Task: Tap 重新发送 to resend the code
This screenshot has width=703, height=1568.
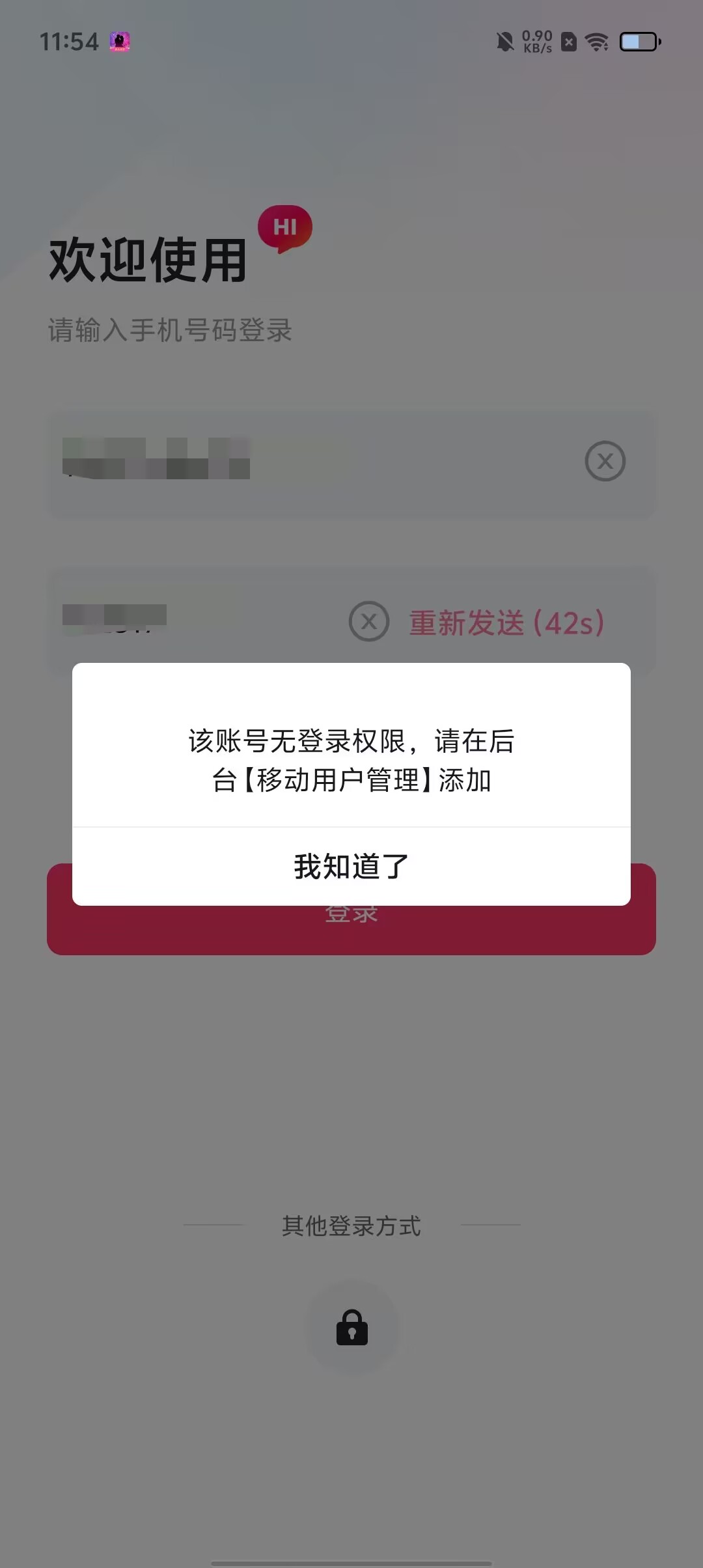Action: (x=506, y=623)
